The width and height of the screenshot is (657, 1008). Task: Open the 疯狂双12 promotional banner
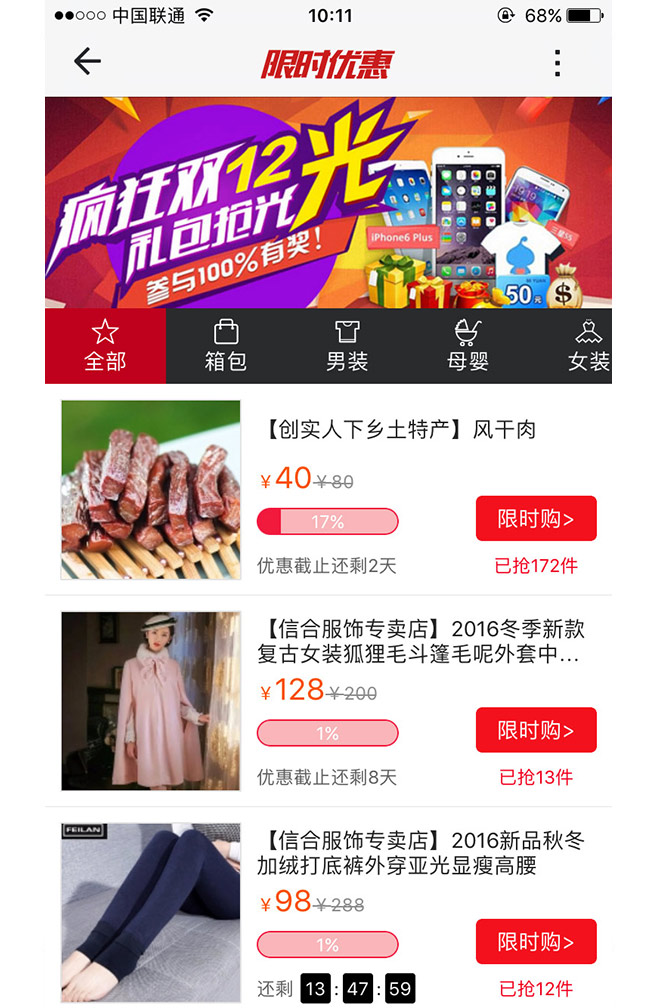(328, 202)
